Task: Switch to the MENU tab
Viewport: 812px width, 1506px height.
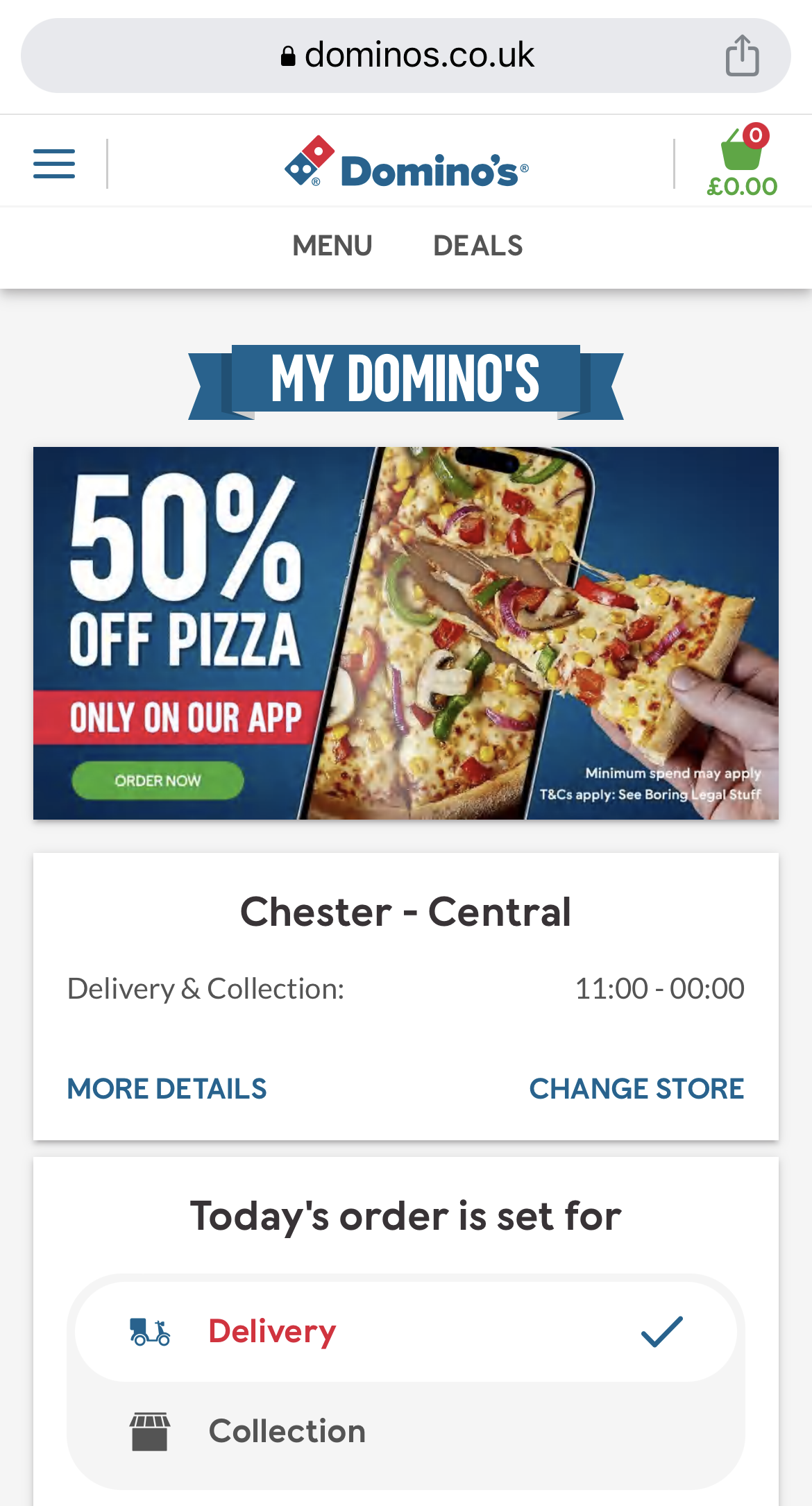Action: coord(332,246)
